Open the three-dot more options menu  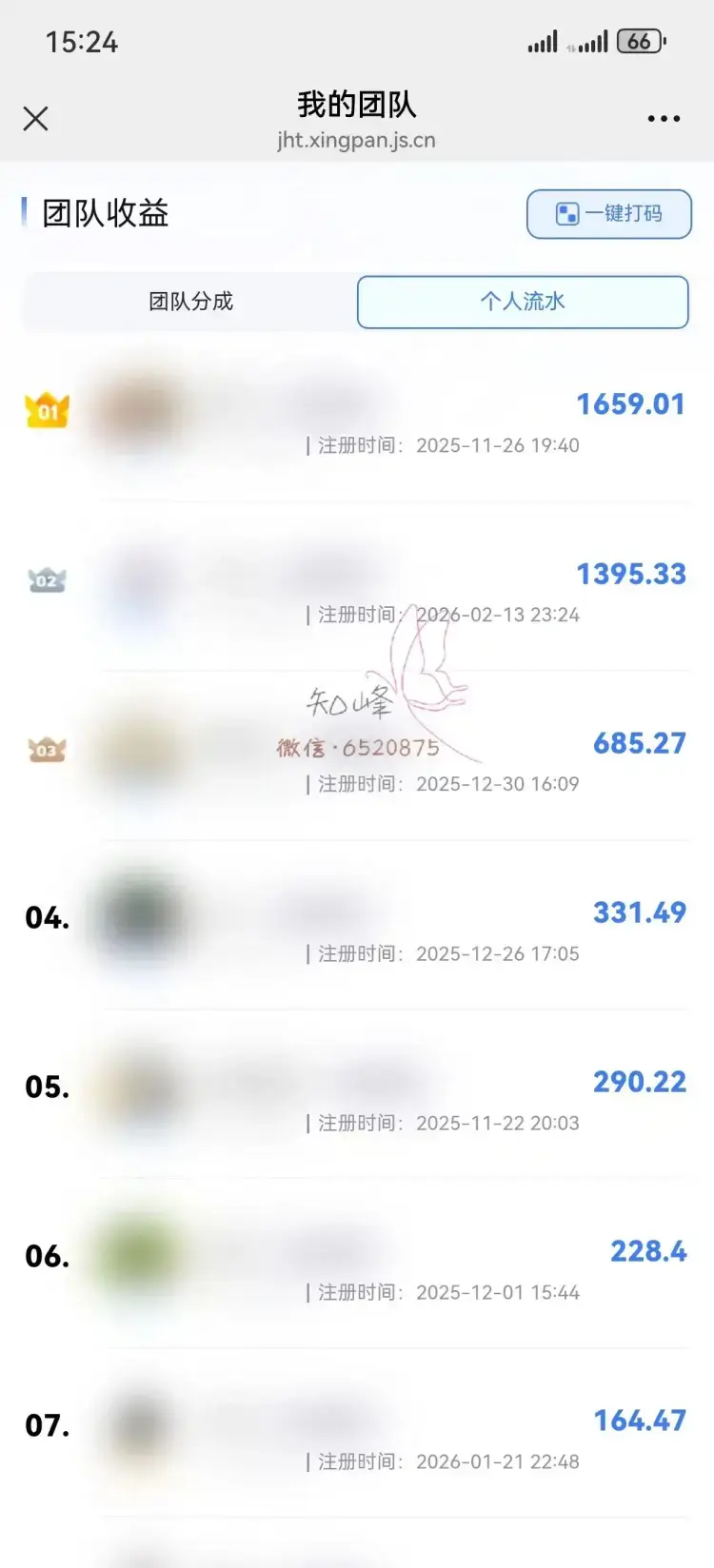click(662, 118)
